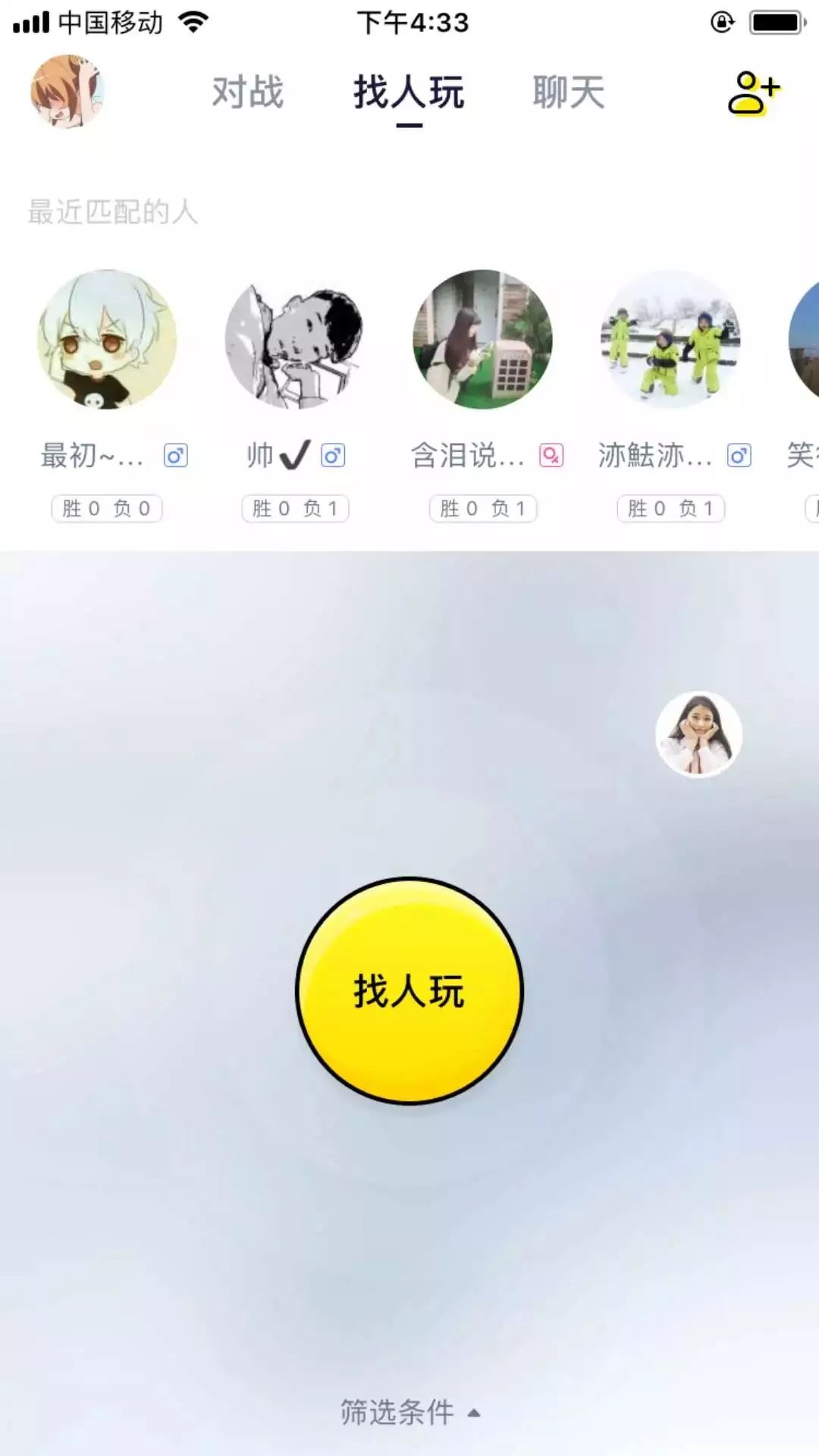Image resolution: width=819 pixels, height=1456 pixels.
Task: Open my profile avatar at top left
Action: coord(67,91)
